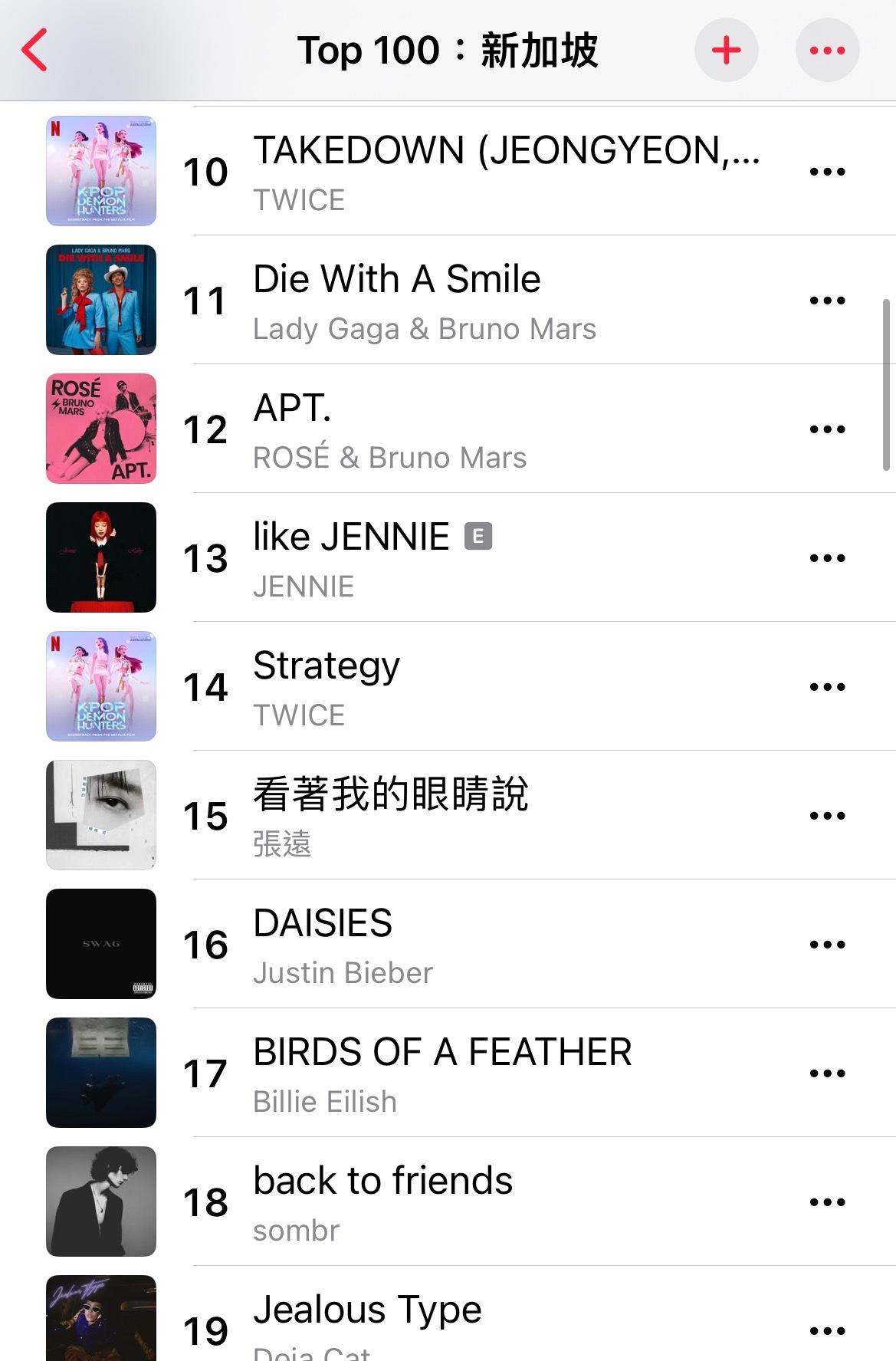Open more options for Strategy

click(827, 686)
